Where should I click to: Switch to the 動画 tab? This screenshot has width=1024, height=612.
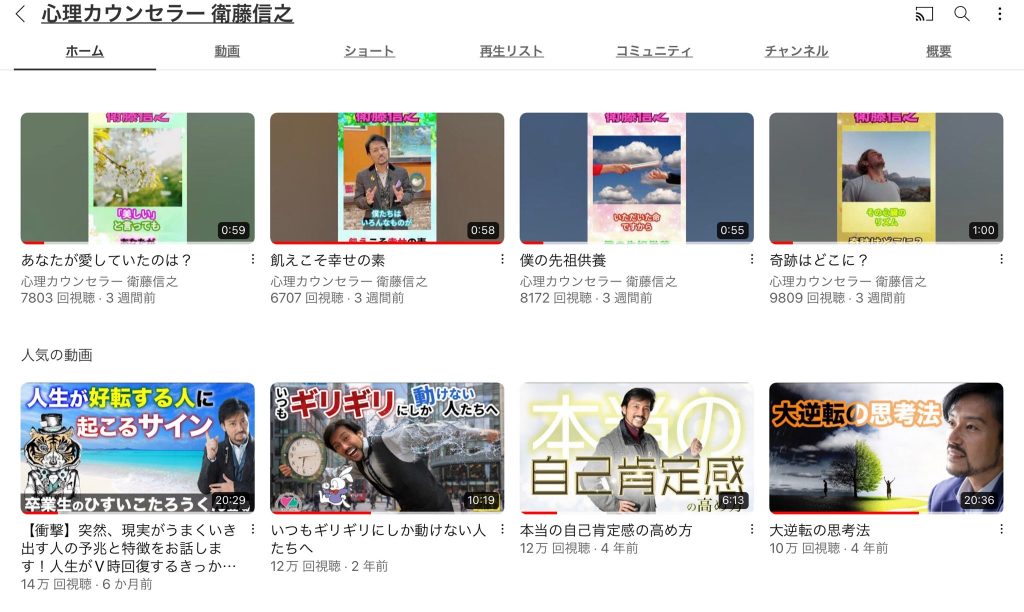227,51
